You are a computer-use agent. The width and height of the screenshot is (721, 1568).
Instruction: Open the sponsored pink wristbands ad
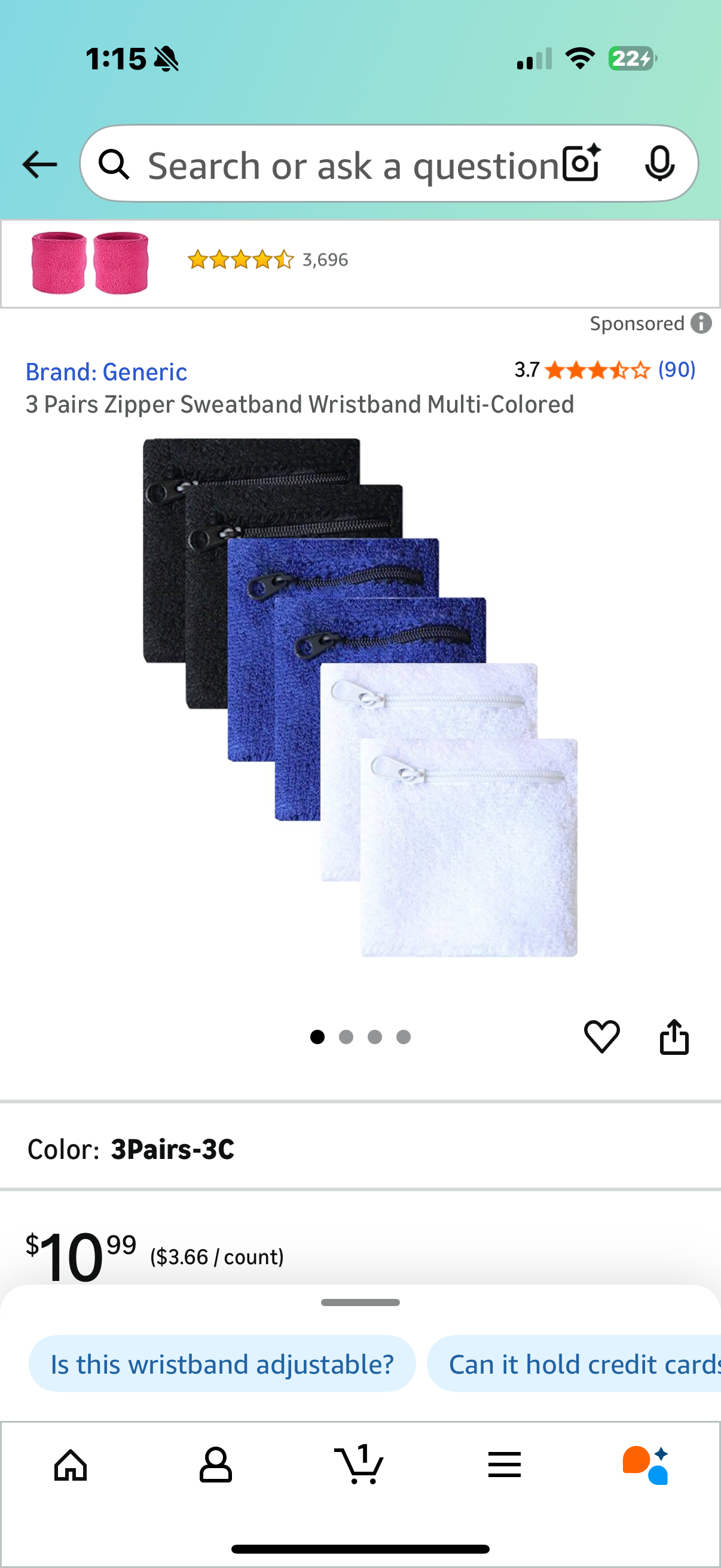coord(90,263)
